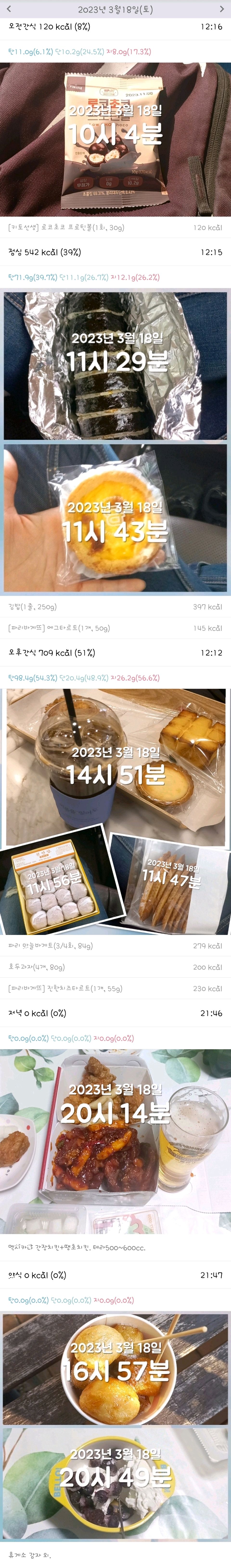Open the 오후간식 709 kcal meal entry
Viewport: 231px width, 1568px height.
[115, 653]
